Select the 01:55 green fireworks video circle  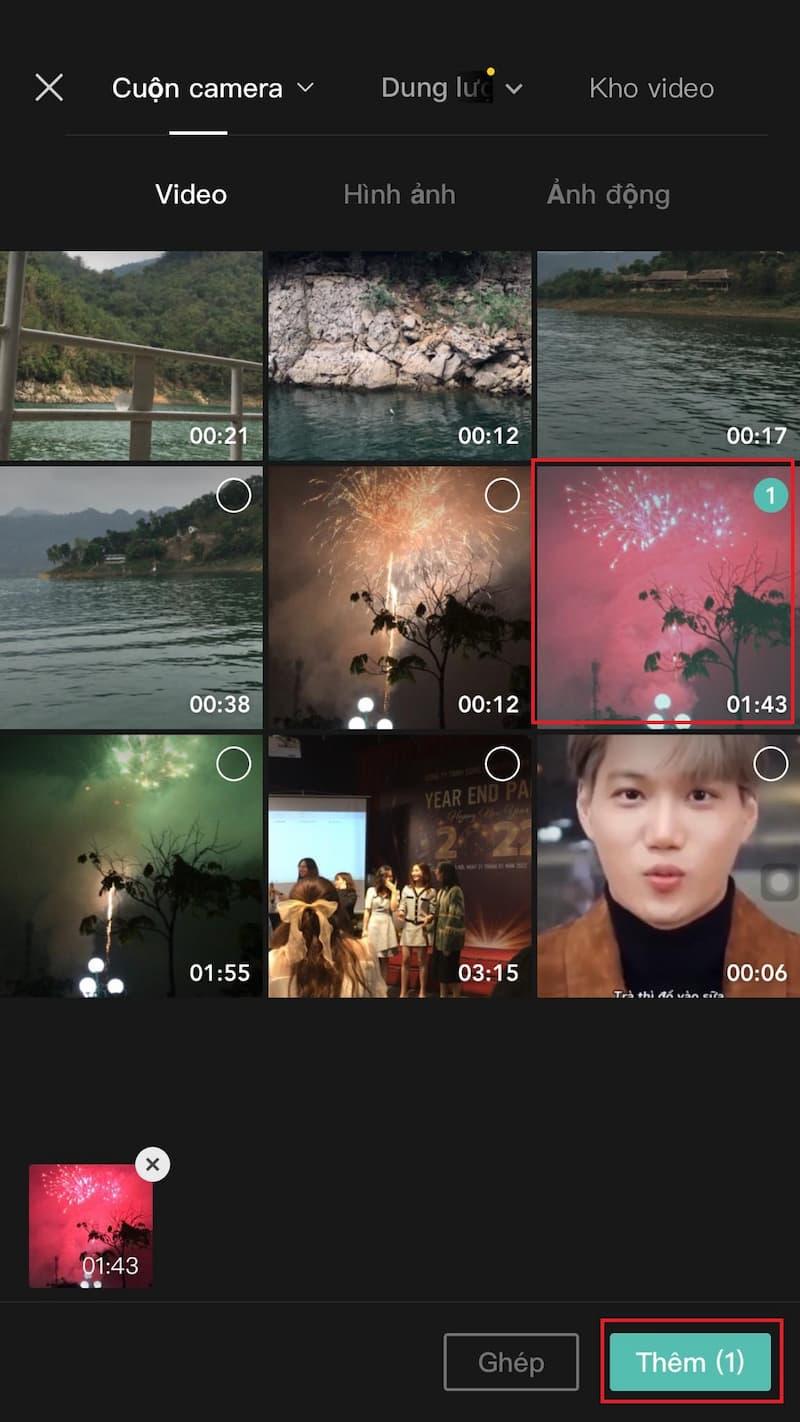pyautogui.click(x=234, y=762)
